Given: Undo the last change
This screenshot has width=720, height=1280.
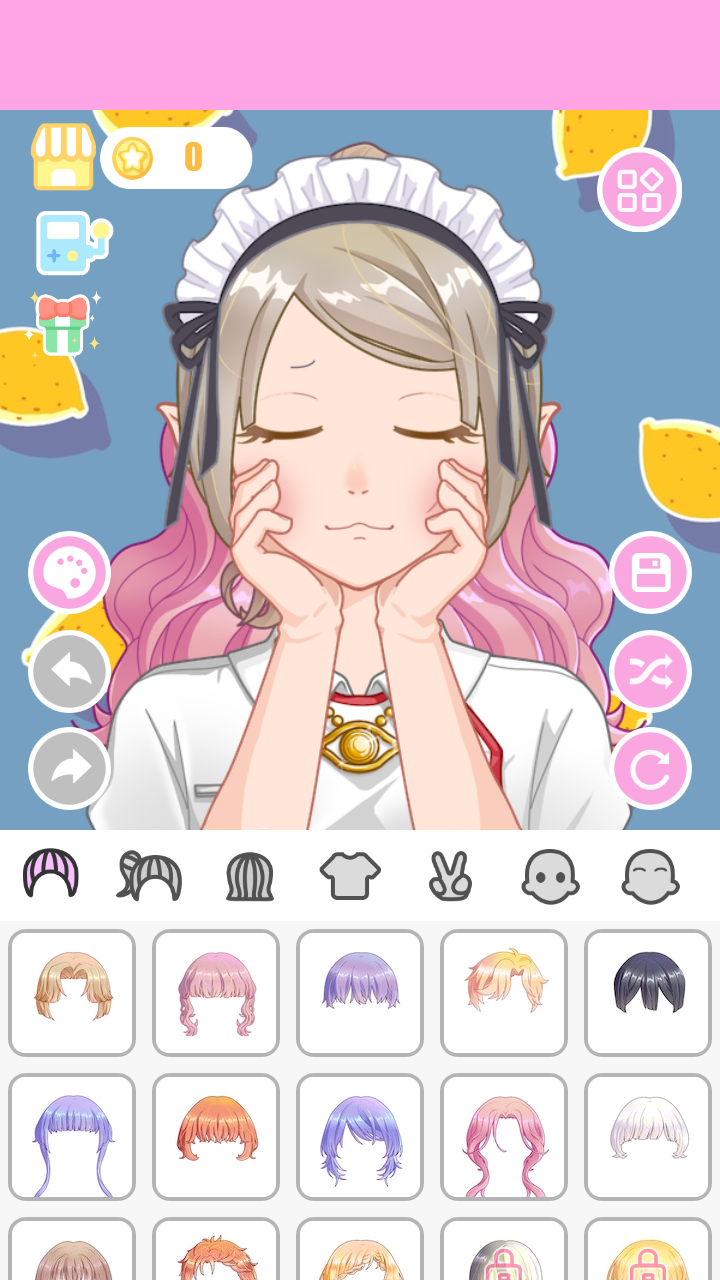Looking at the screenshot, I should [x=70, y=671].
